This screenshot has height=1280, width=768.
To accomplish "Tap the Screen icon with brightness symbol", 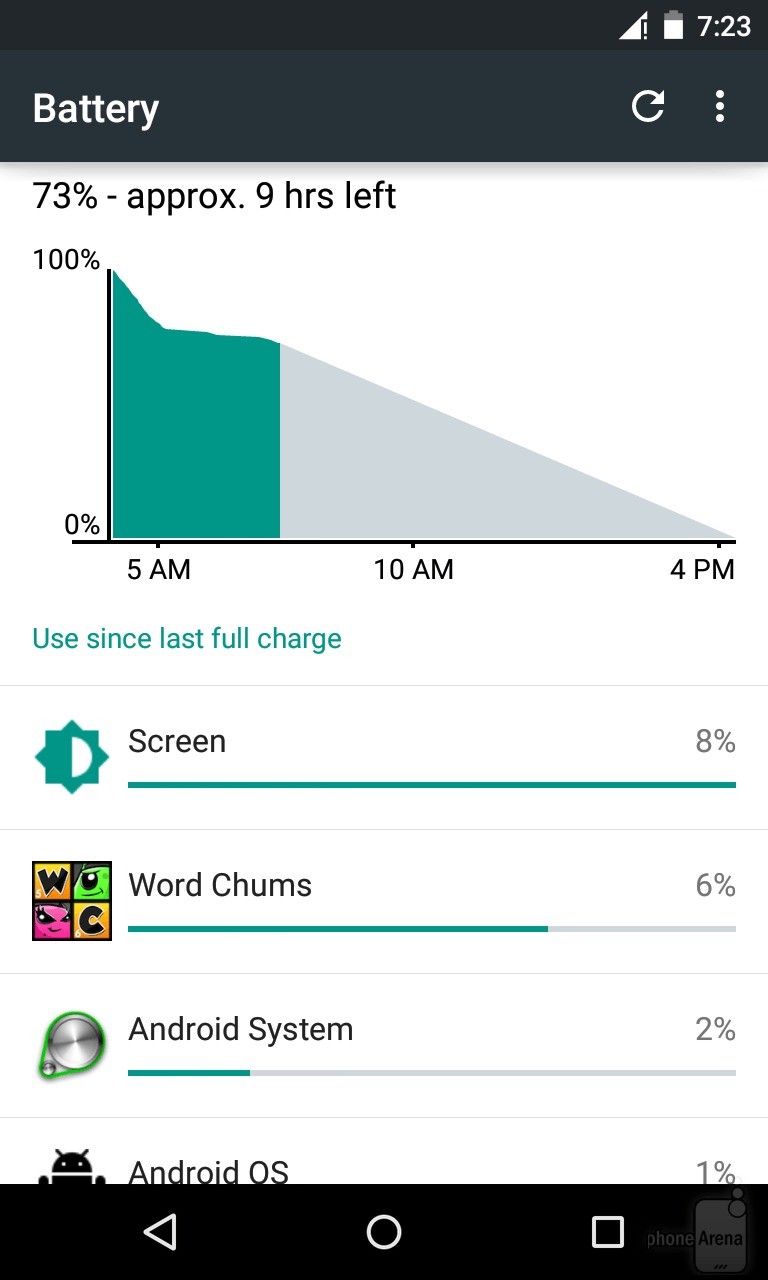I will point(71,756).
